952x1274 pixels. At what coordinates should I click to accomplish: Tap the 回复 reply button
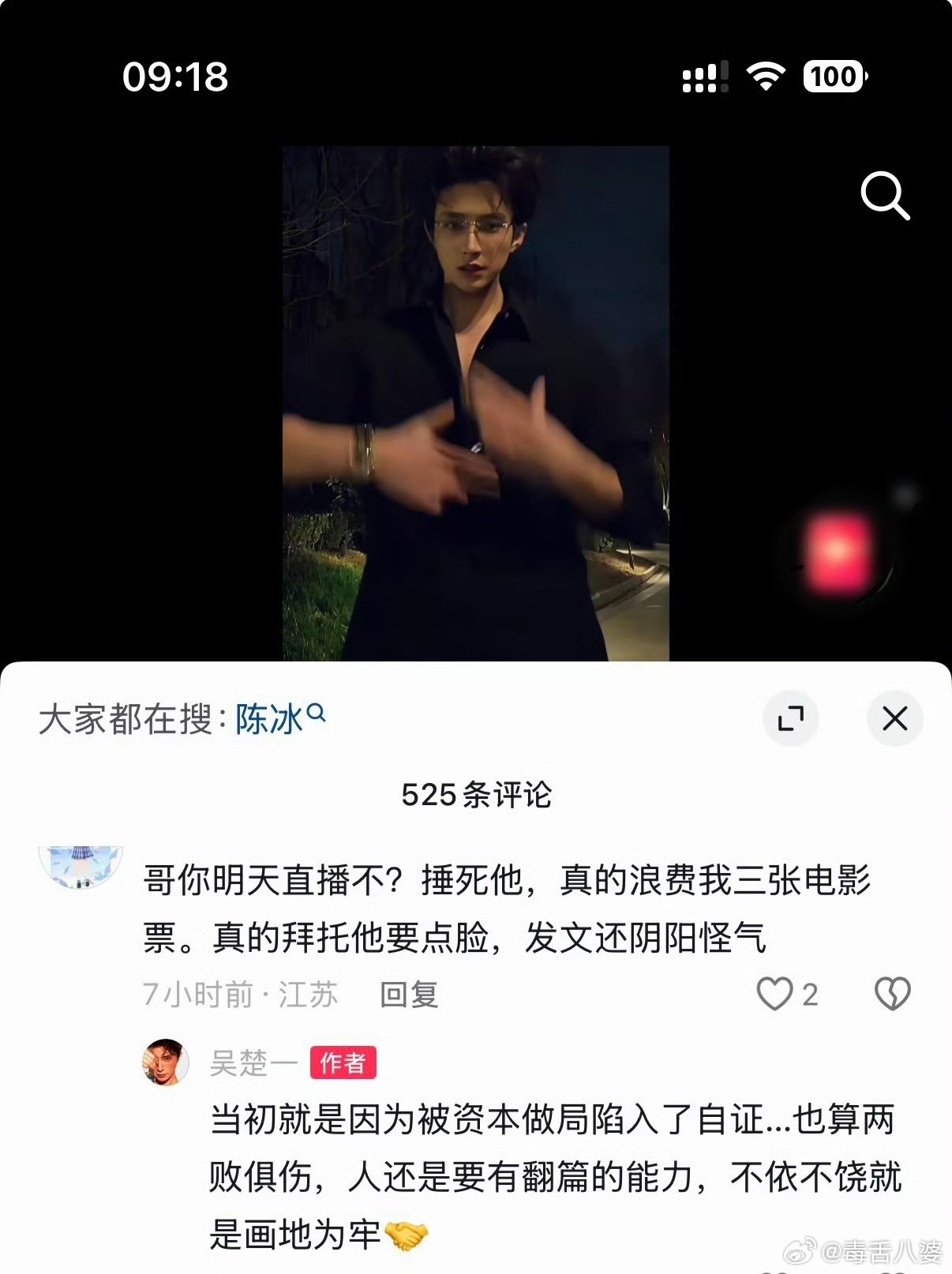pos(408,995)
